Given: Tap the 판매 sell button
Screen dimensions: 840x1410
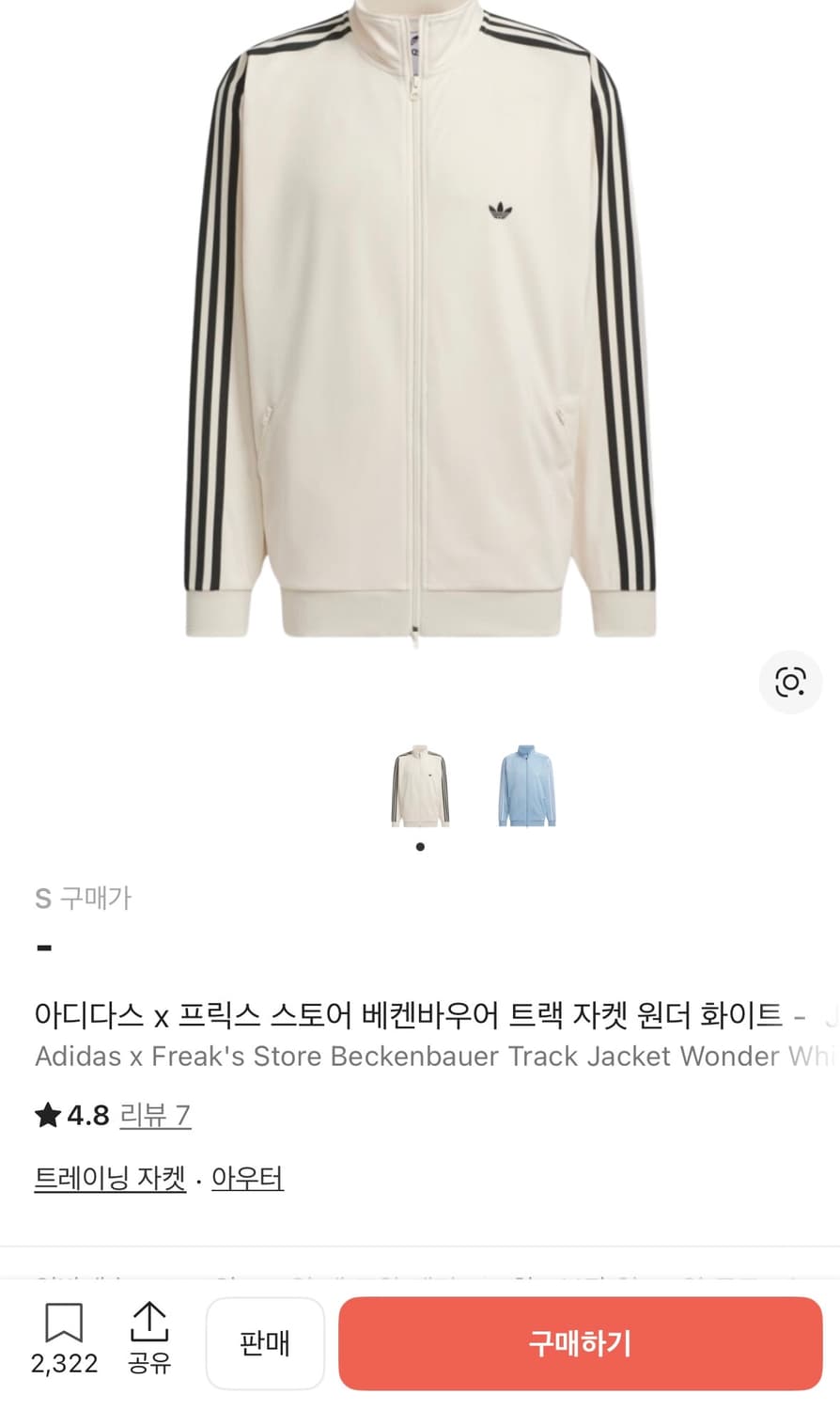Looking at the screenshot, I should pyautogui.click(x=266, y=1343).
